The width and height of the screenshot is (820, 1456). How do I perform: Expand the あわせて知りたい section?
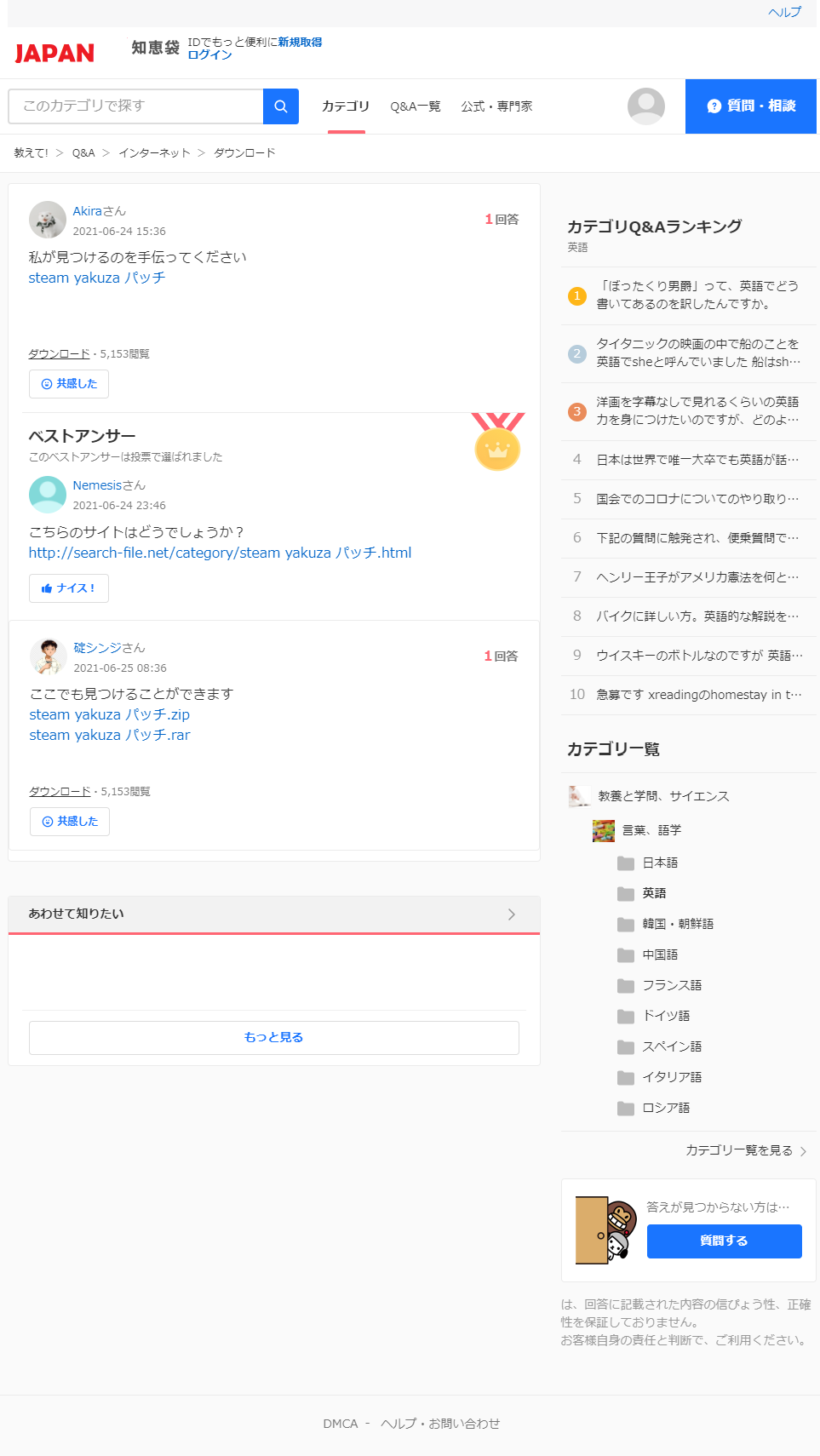click(x=274, y=914)
